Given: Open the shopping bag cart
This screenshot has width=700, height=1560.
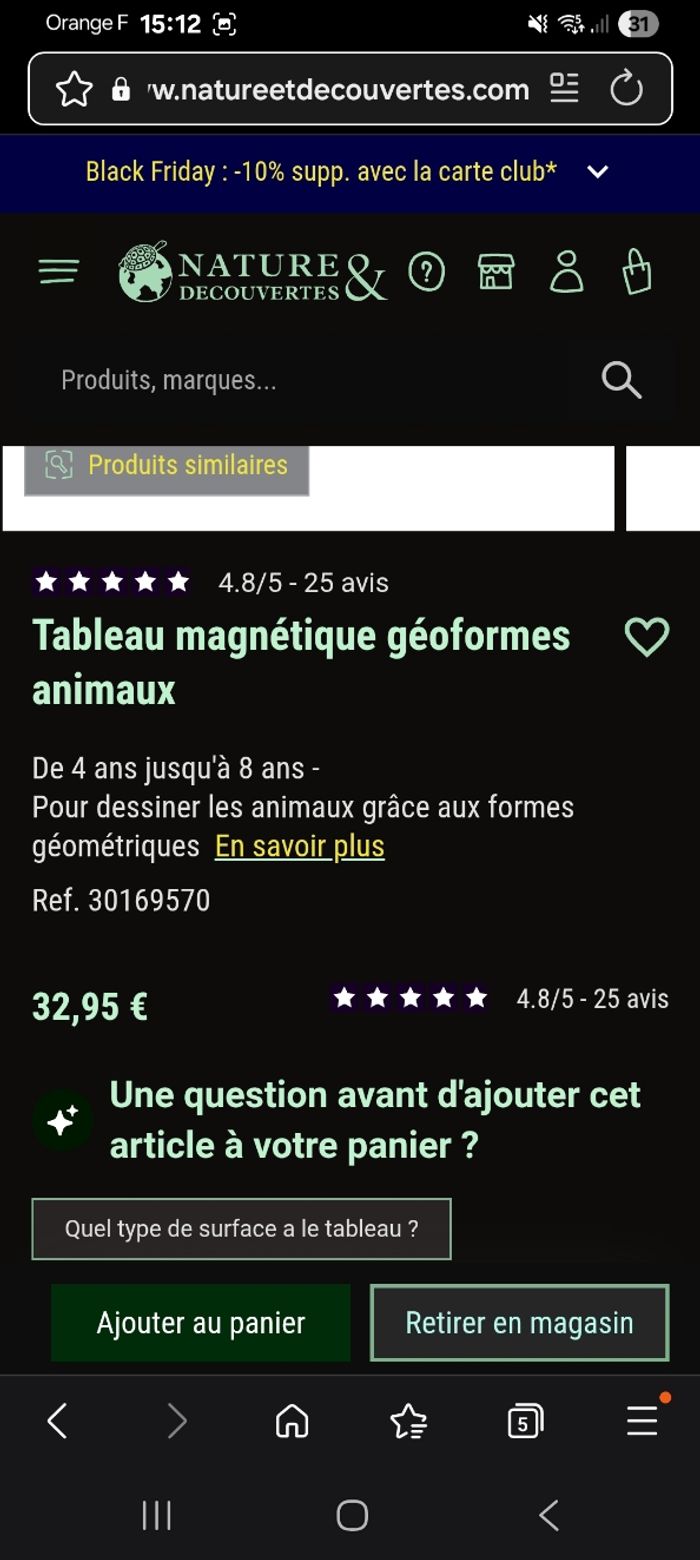Looking at the screenshot, I should coord(637,272).
